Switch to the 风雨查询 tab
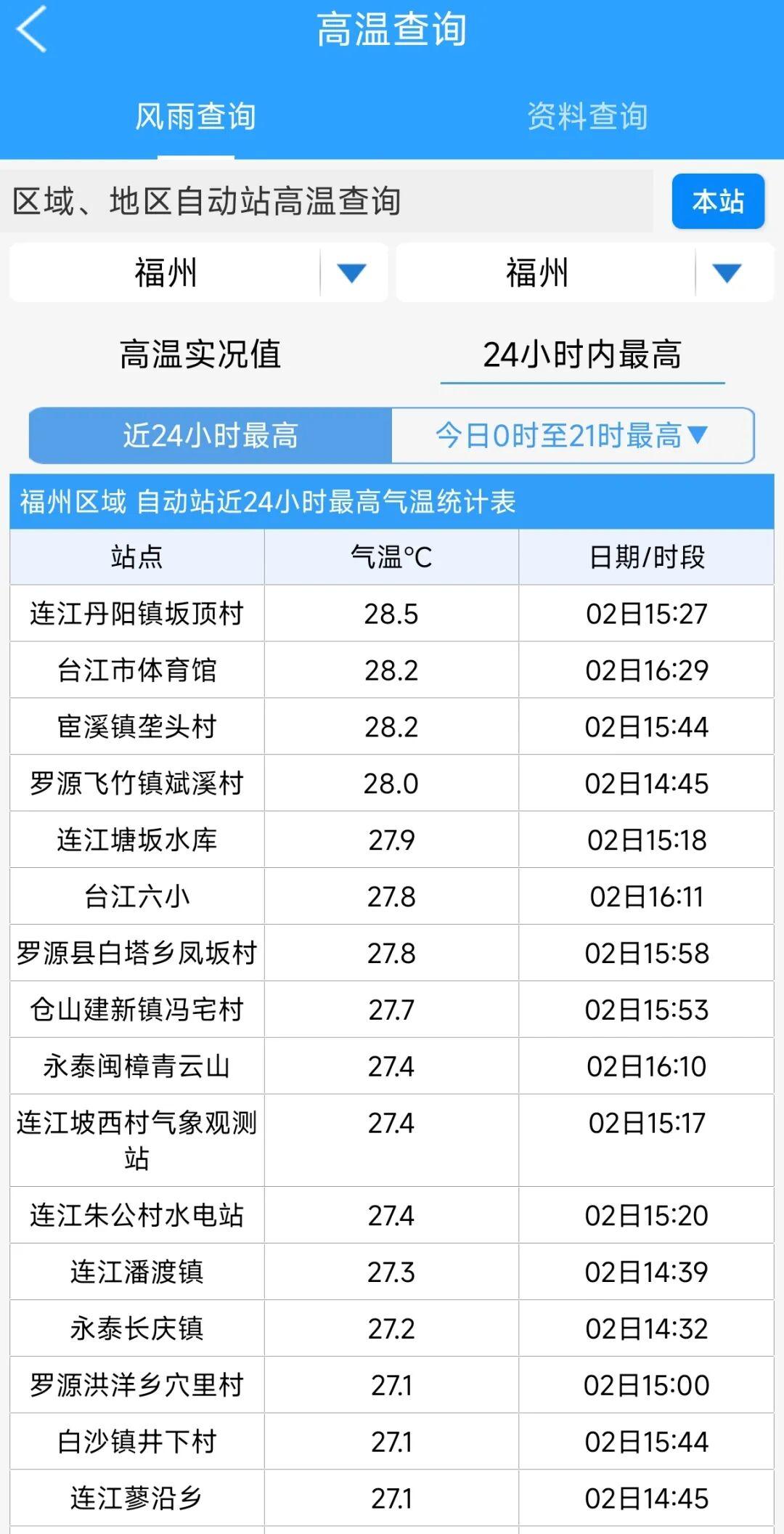This screenshot has width=784, height=1534. point(195,116)
